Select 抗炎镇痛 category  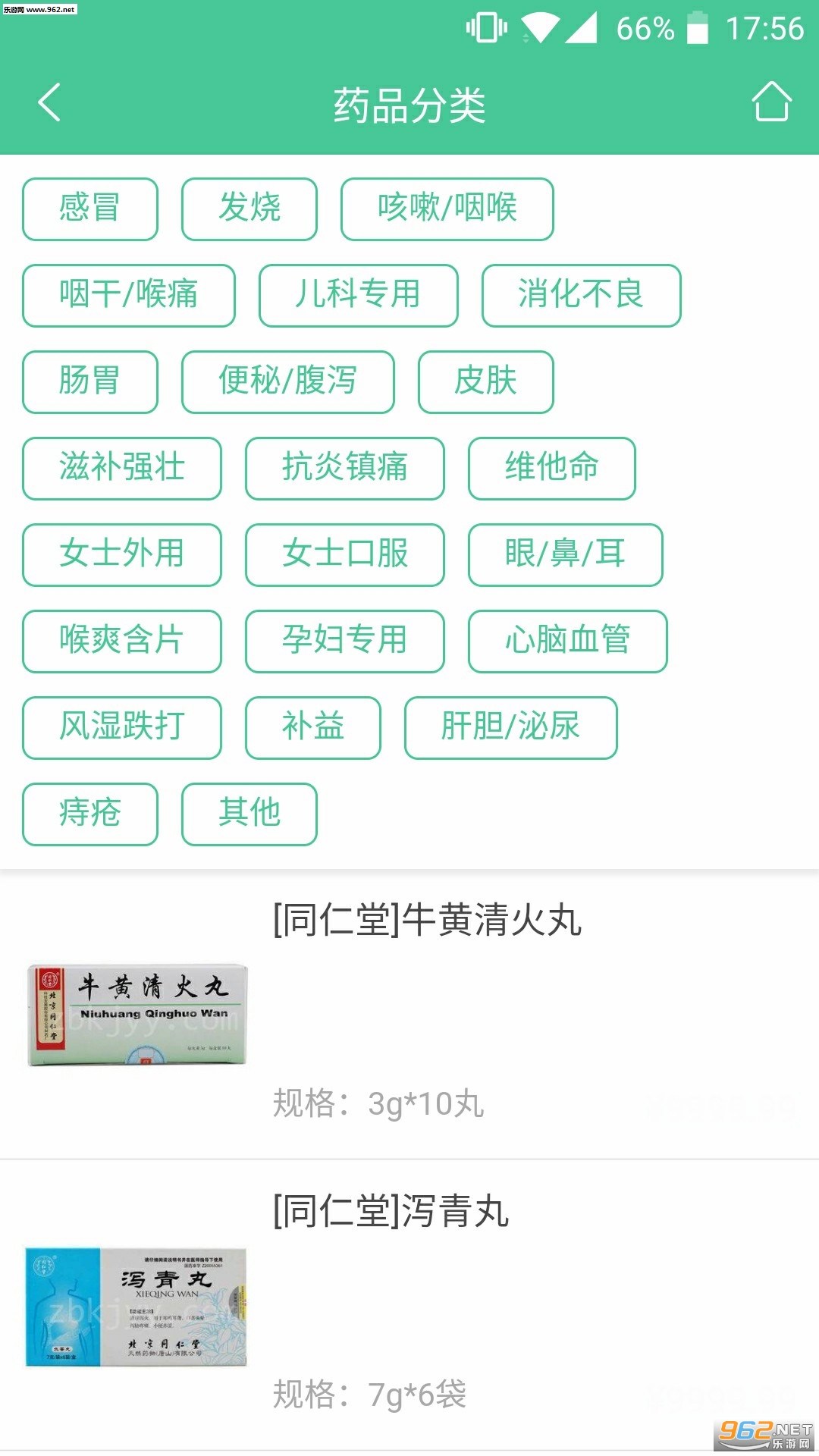tap(344, 468)
